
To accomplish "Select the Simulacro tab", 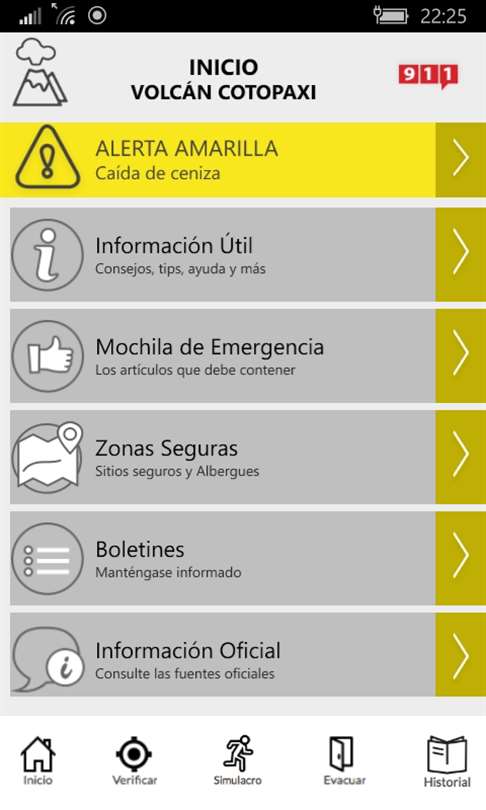I will point(238,761).
